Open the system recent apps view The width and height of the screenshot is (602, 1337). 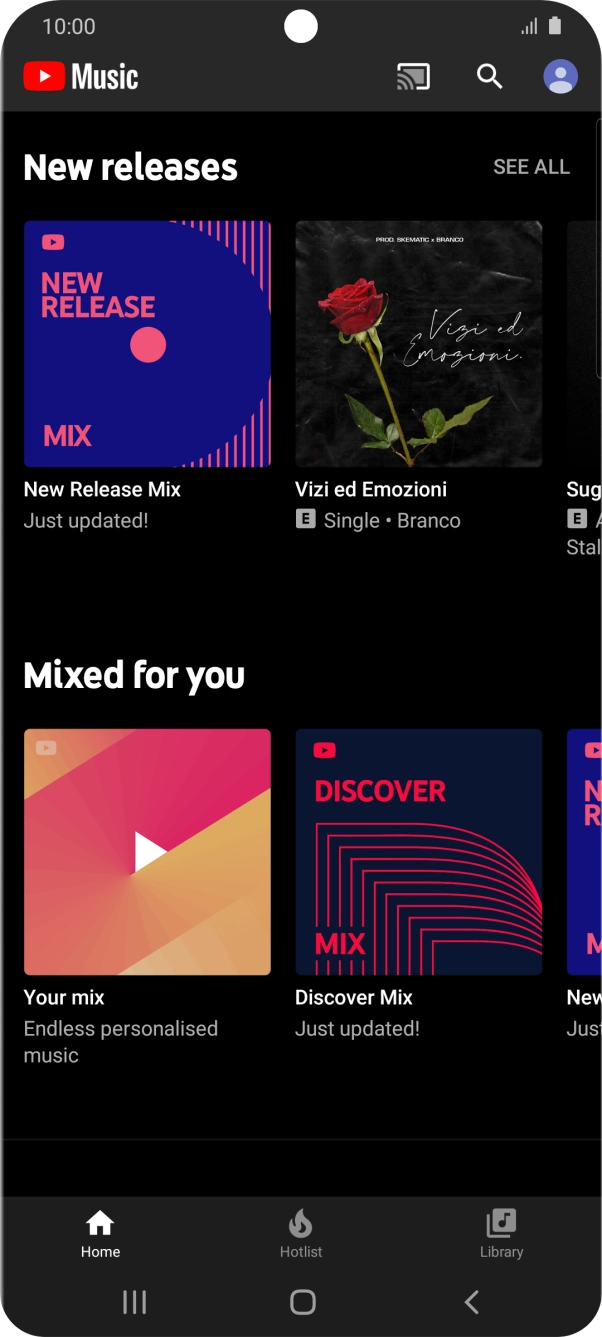coord(134,1301)
